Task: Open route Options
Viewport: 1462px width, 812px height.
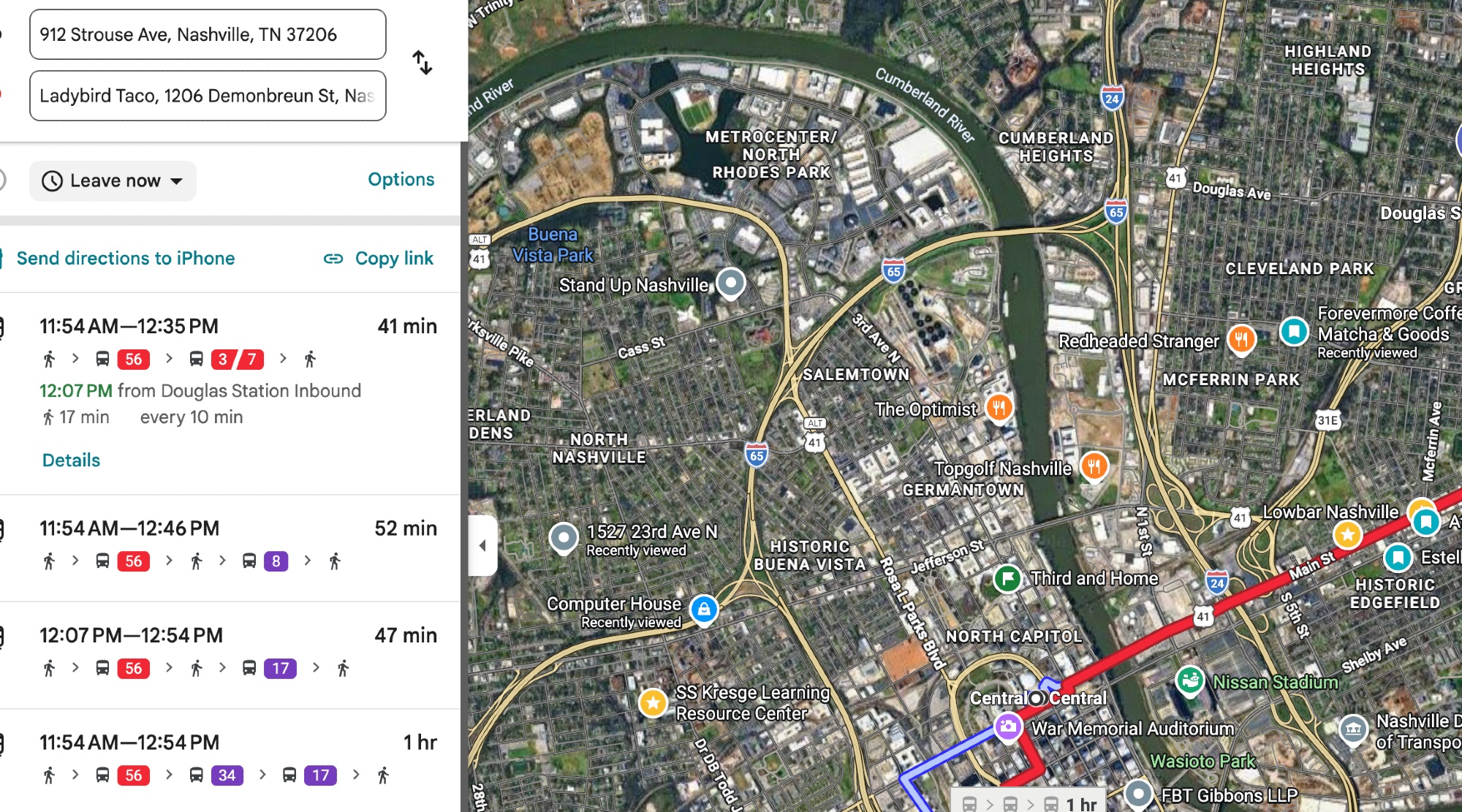Action: point(401,180)
